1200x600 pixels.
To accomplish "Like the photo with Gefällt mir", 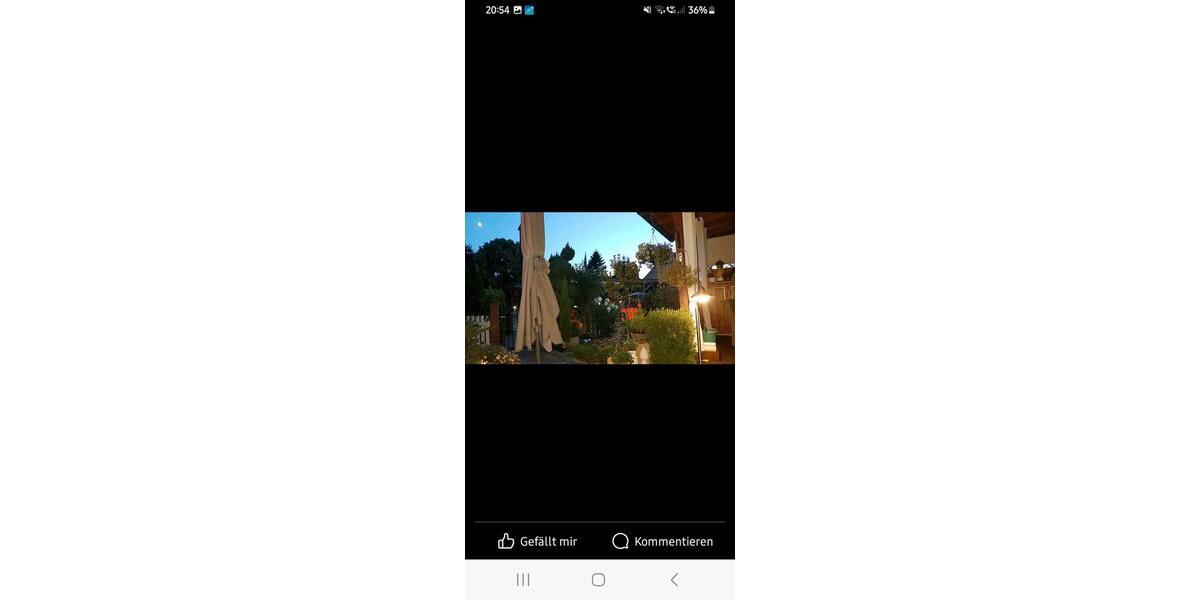I will [537, 541].
